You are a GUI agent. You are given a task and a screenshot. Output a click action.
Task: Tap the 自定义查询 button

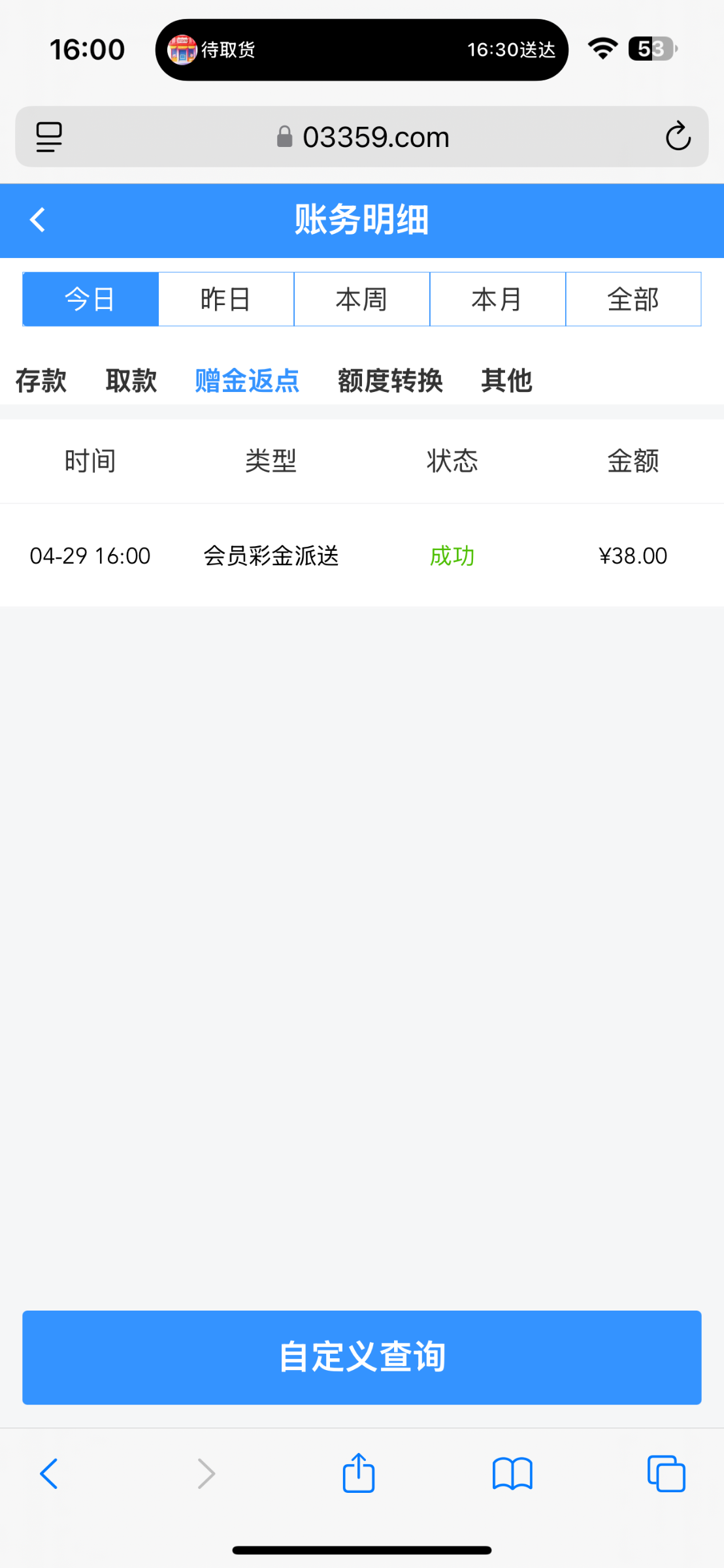click(x=361, y=1357)
